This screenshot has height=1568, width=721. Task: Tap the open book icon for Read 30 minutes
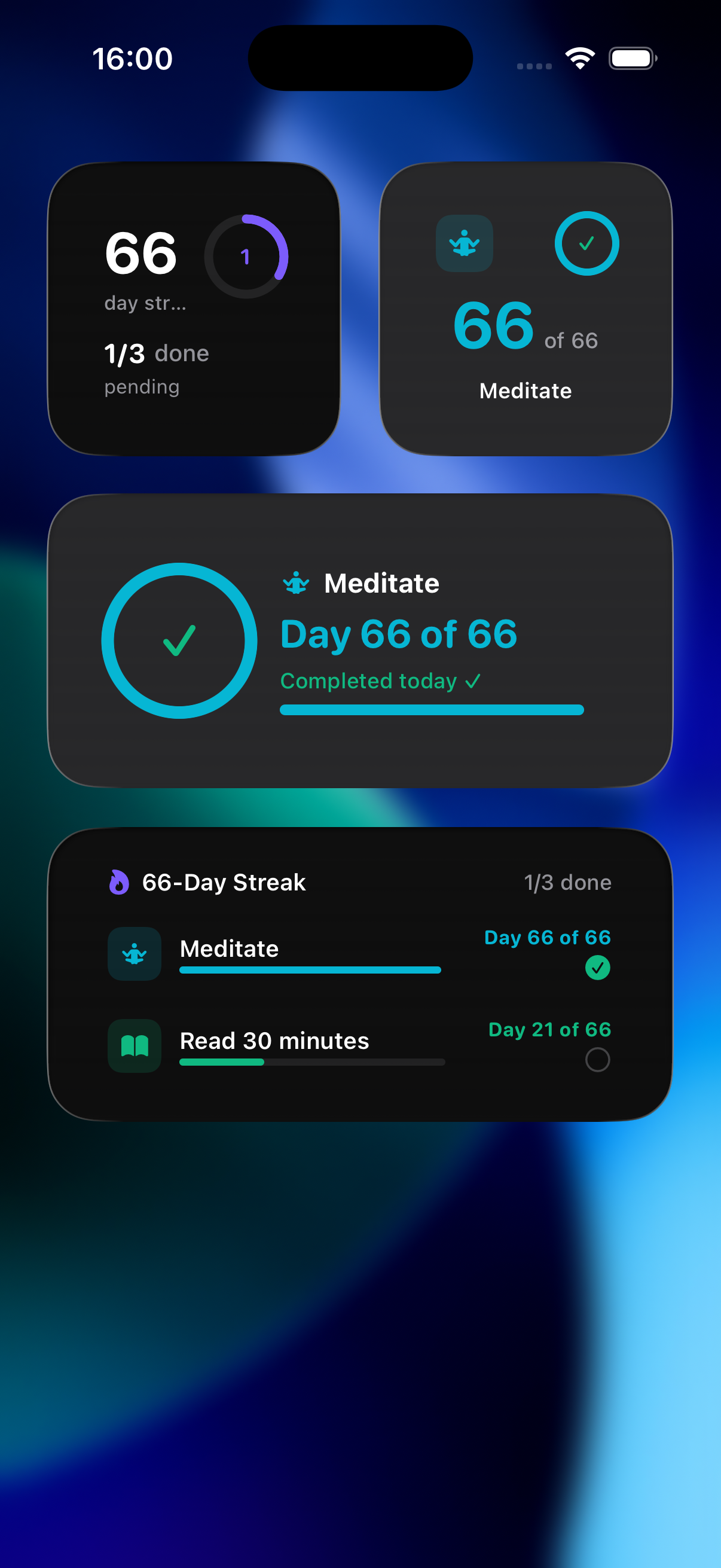[x=134, y=1047]
